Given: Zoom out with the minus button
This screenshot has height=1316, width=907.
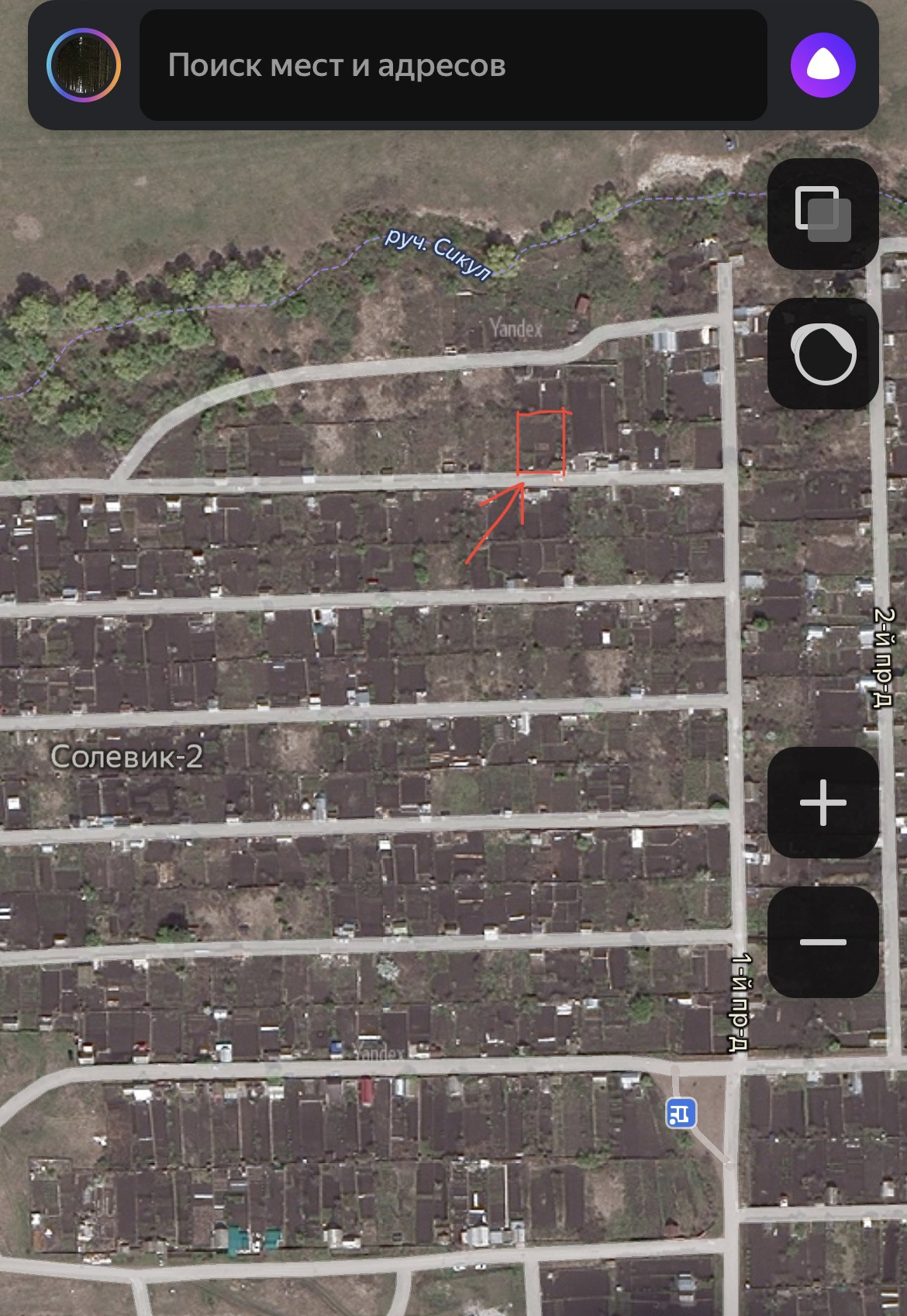Looking at the screenshot, I should tap(823, 941).
